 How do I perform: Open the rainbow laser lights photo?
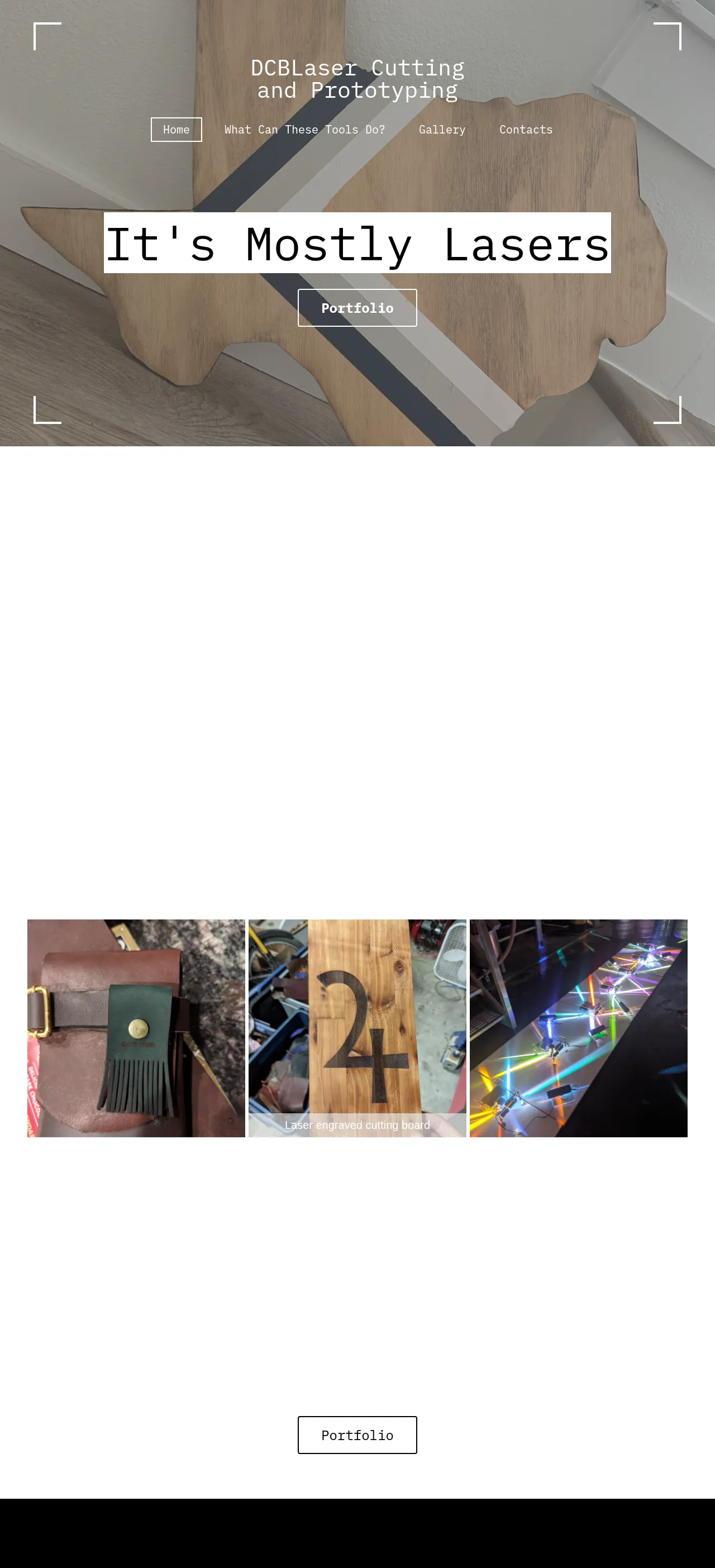pos(578,1028)
